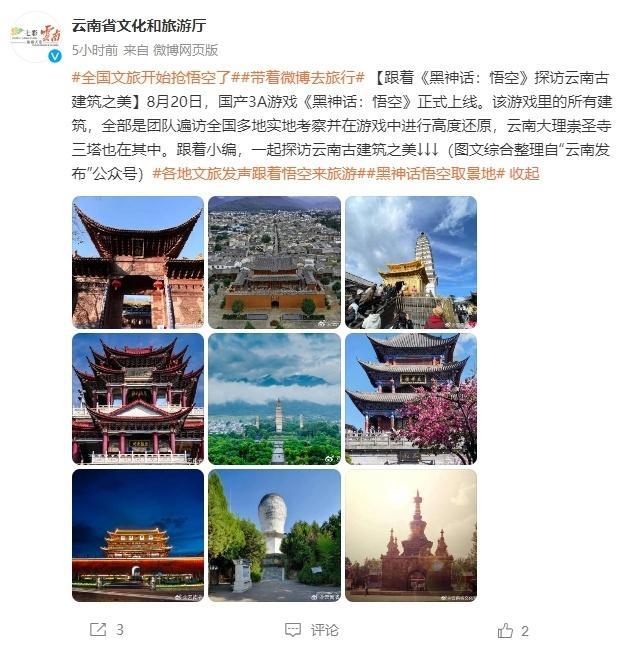Like this post
Screen dimensions: 621x650
coord(513,630)
